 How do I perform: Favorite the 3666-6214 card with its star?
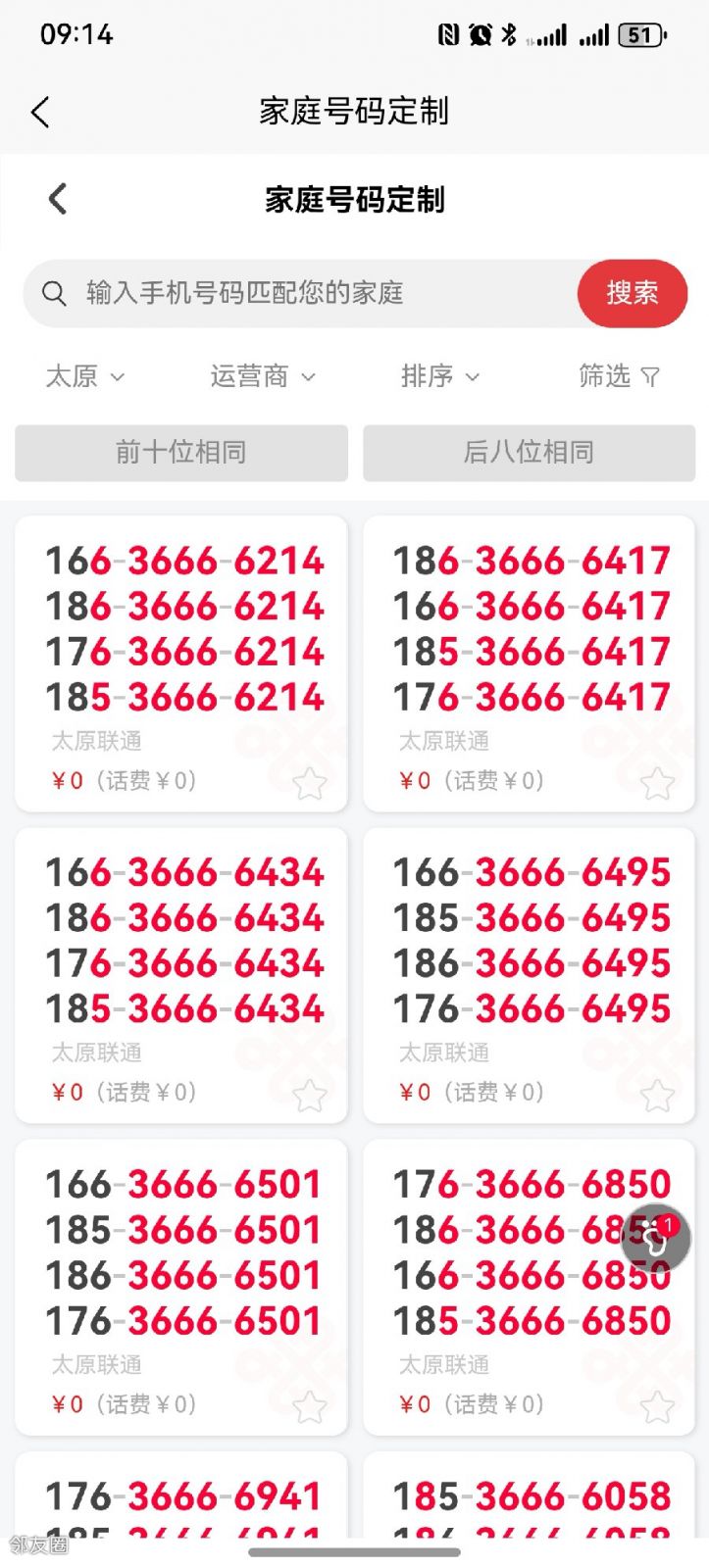coord(310,783)
